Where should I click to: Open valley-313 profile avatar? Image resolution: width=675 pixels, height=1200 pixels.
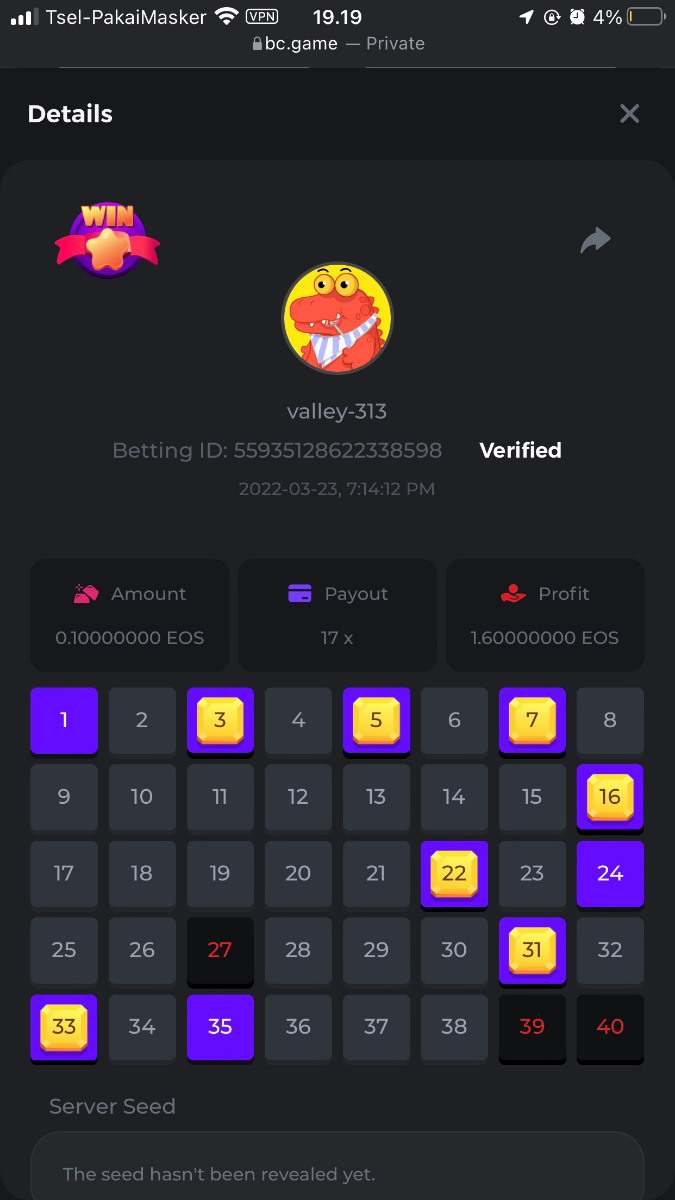337,318
